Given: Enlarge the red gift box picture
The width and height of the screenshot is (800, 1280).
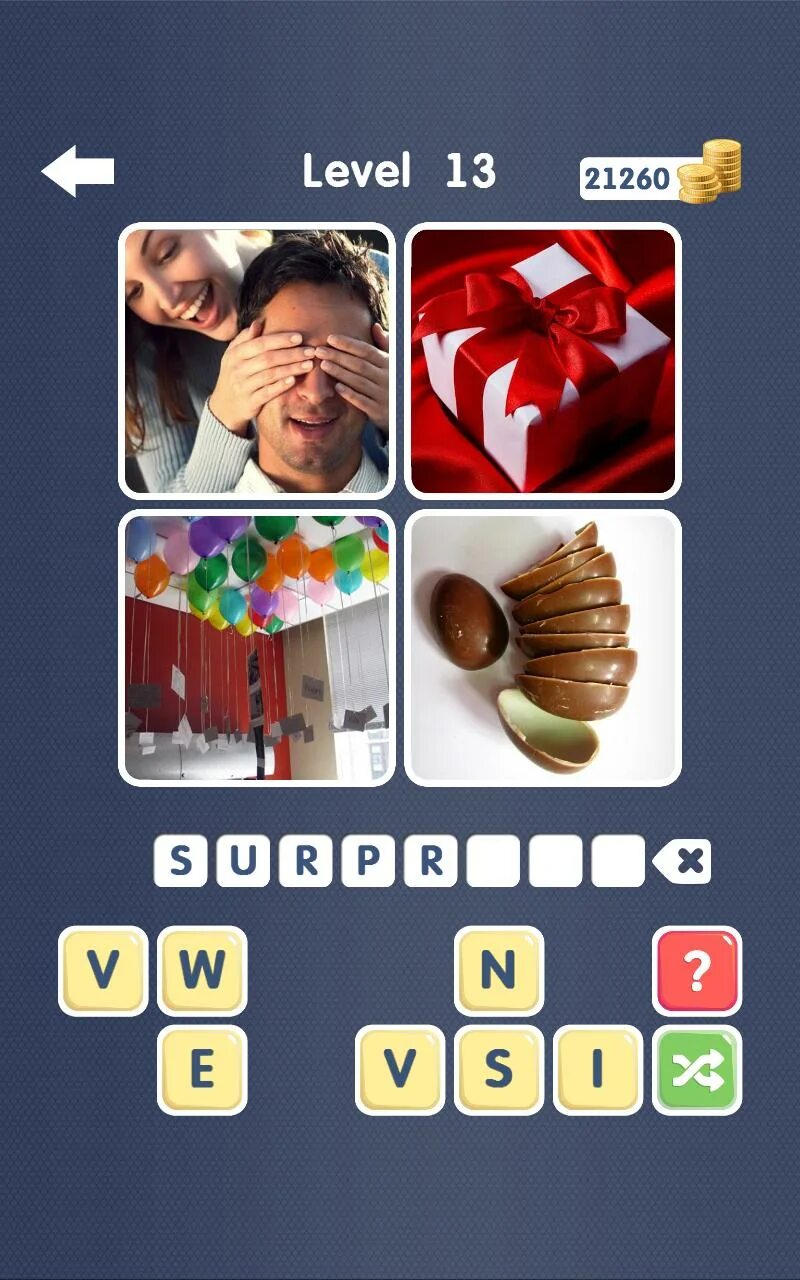Looking at the screenshot, I should click(543, 361).
